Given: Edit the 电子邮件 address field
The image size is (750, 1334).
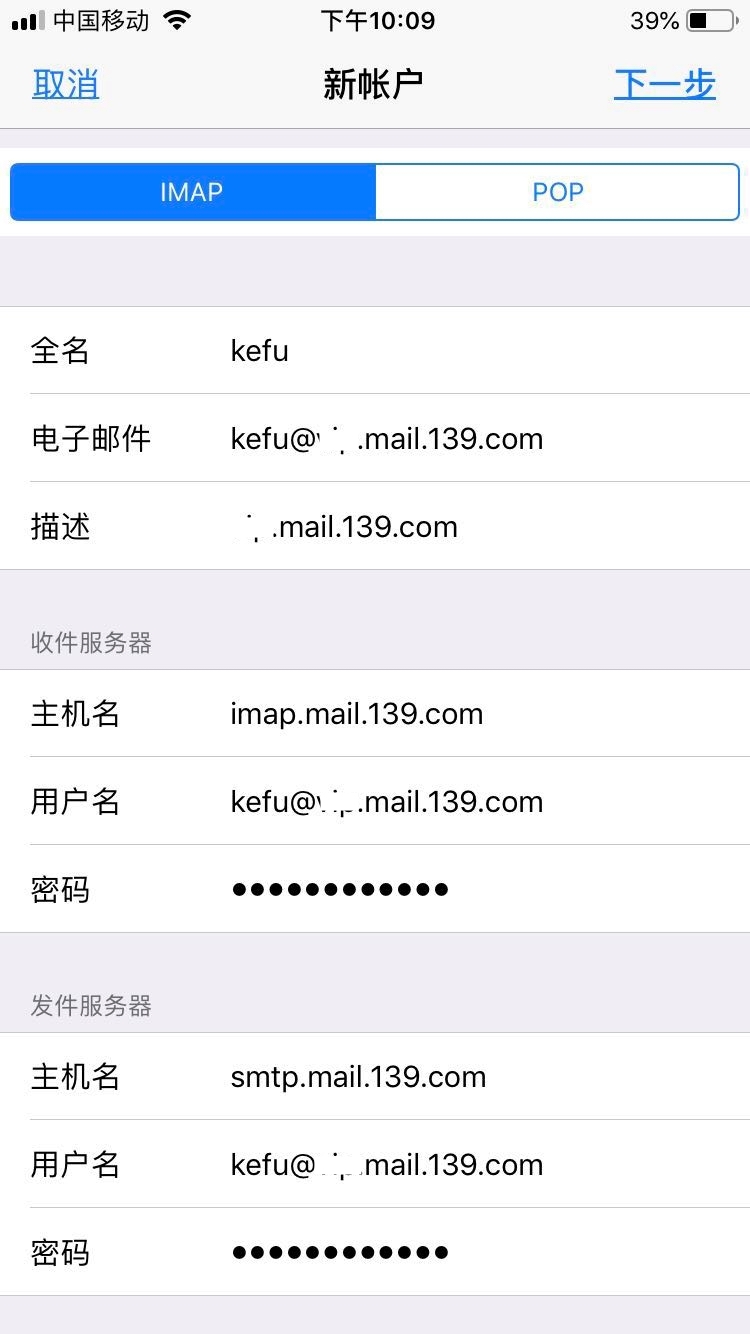Looking at the screenshot, I should (400, 439).
